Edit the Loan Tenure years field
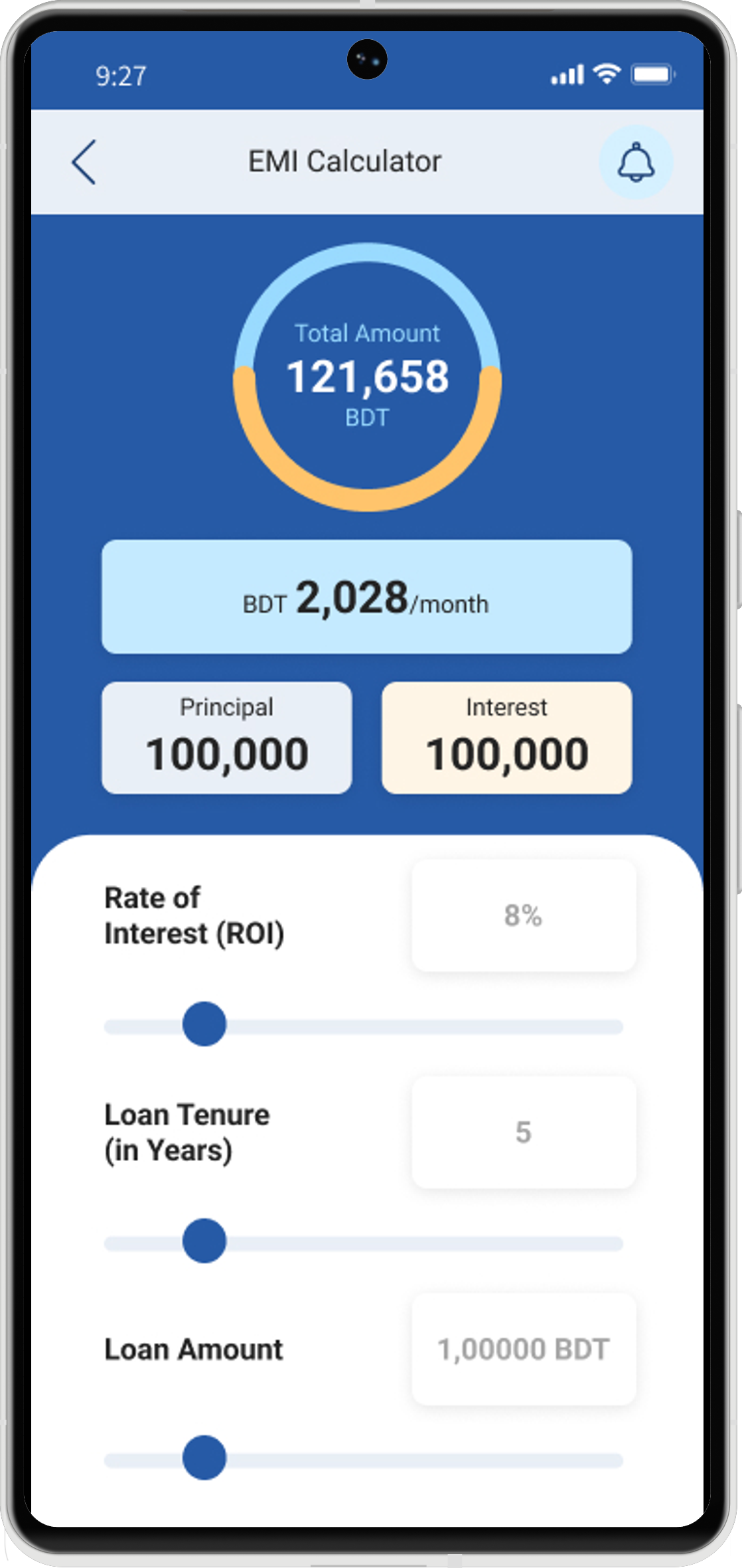 (523, 1132)
